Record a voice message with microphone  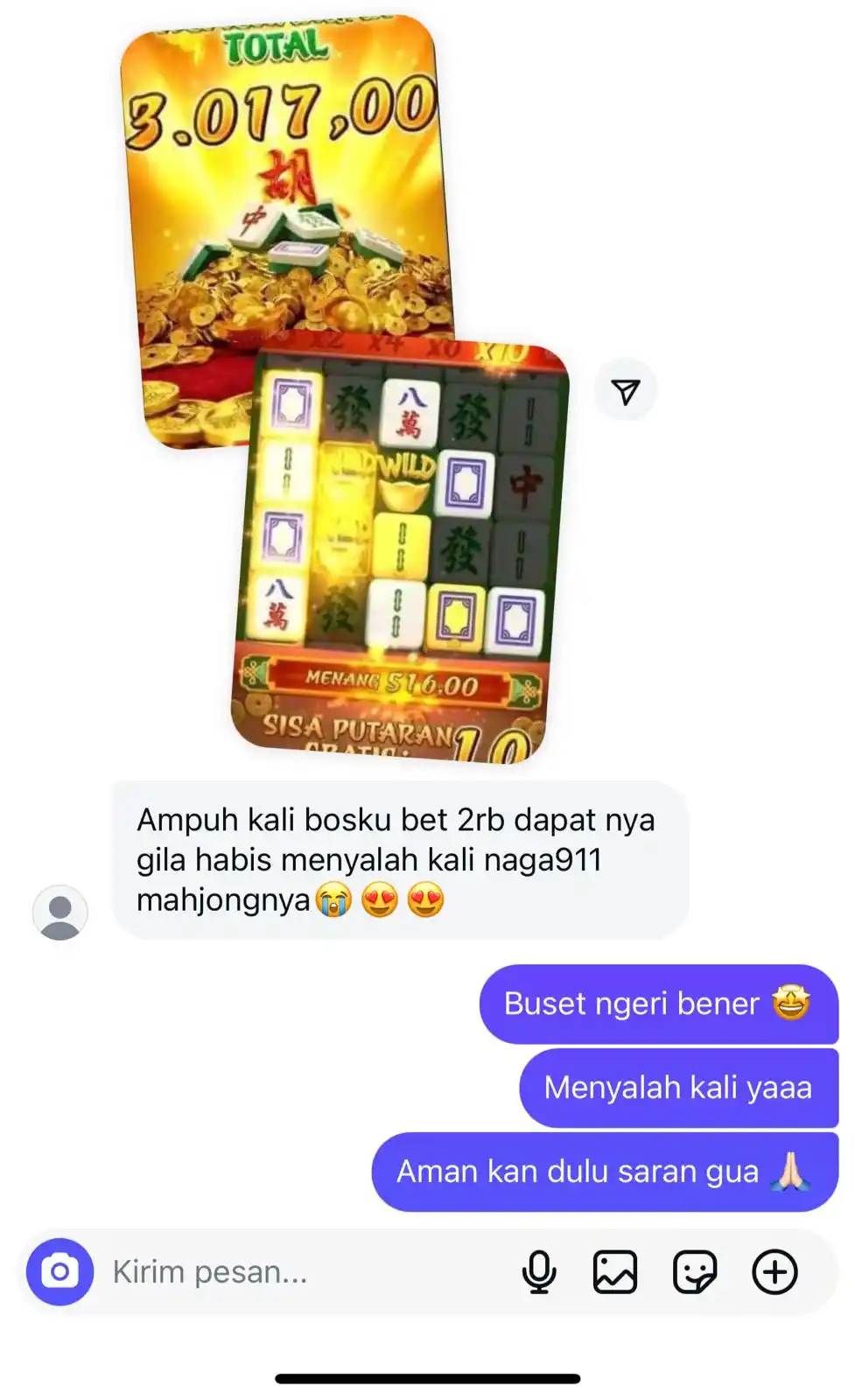539,1271
